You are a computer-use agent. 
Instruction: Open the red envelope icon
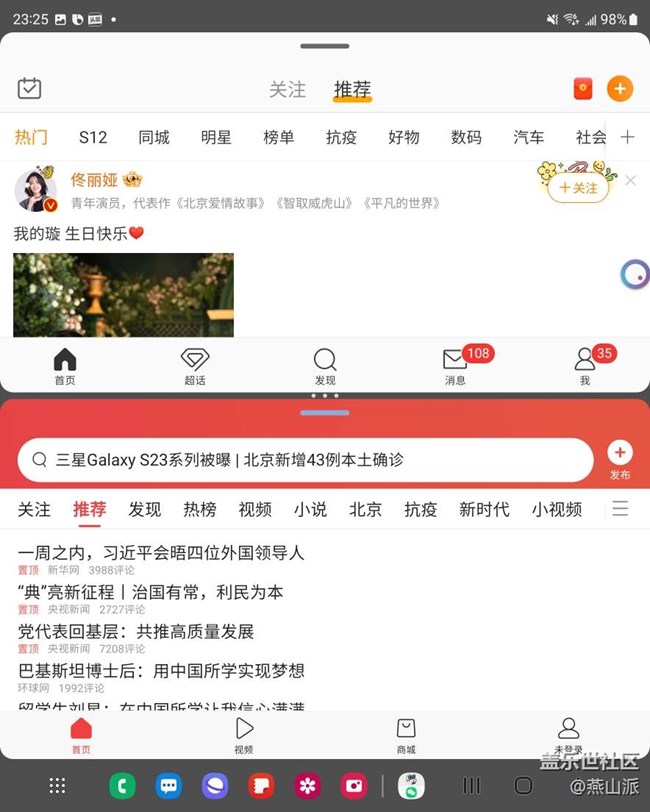click(x=582, y=89)
